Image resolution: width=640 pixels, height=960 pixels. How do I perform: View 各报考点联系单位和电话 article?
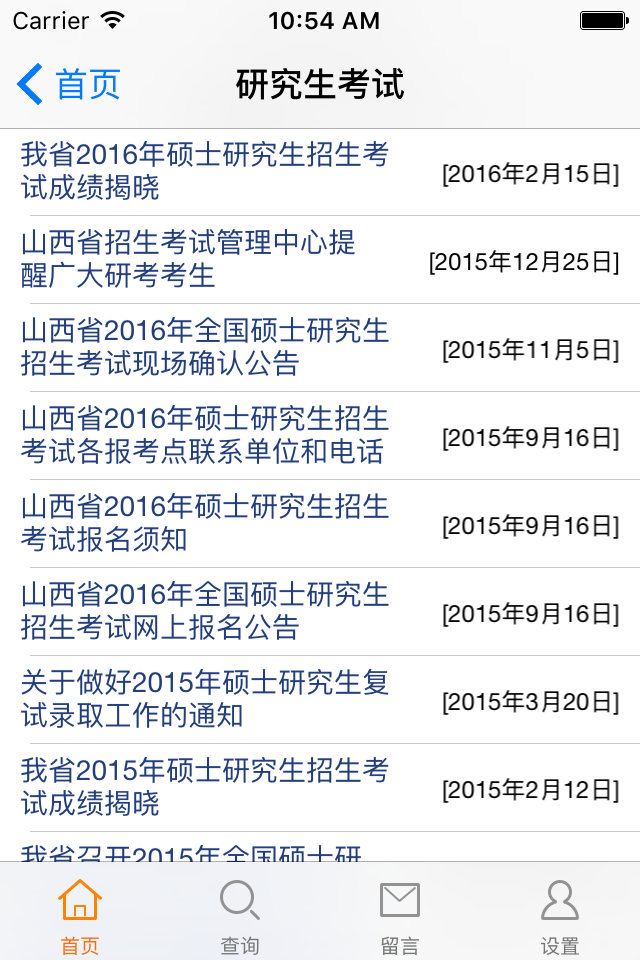click(205, 435)
